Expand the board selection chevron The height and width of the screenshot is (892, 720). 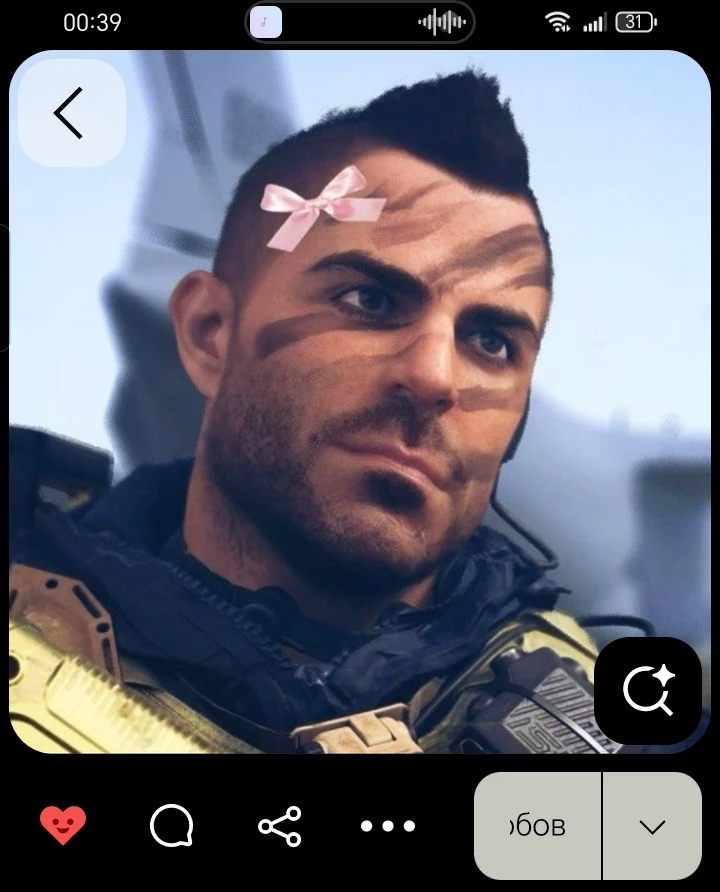pos(653,826)
